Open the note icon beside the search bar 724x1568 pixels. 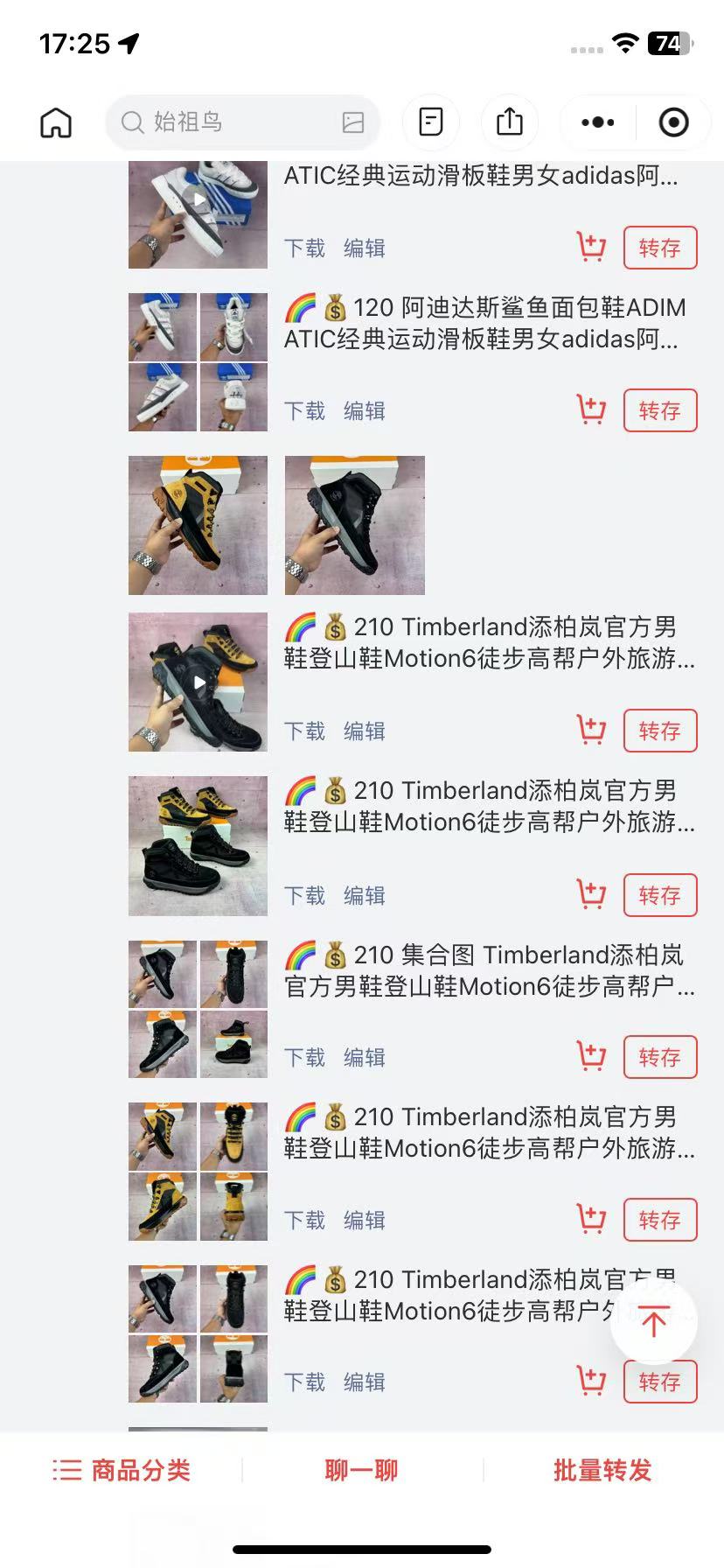click(x=431, y=122)
